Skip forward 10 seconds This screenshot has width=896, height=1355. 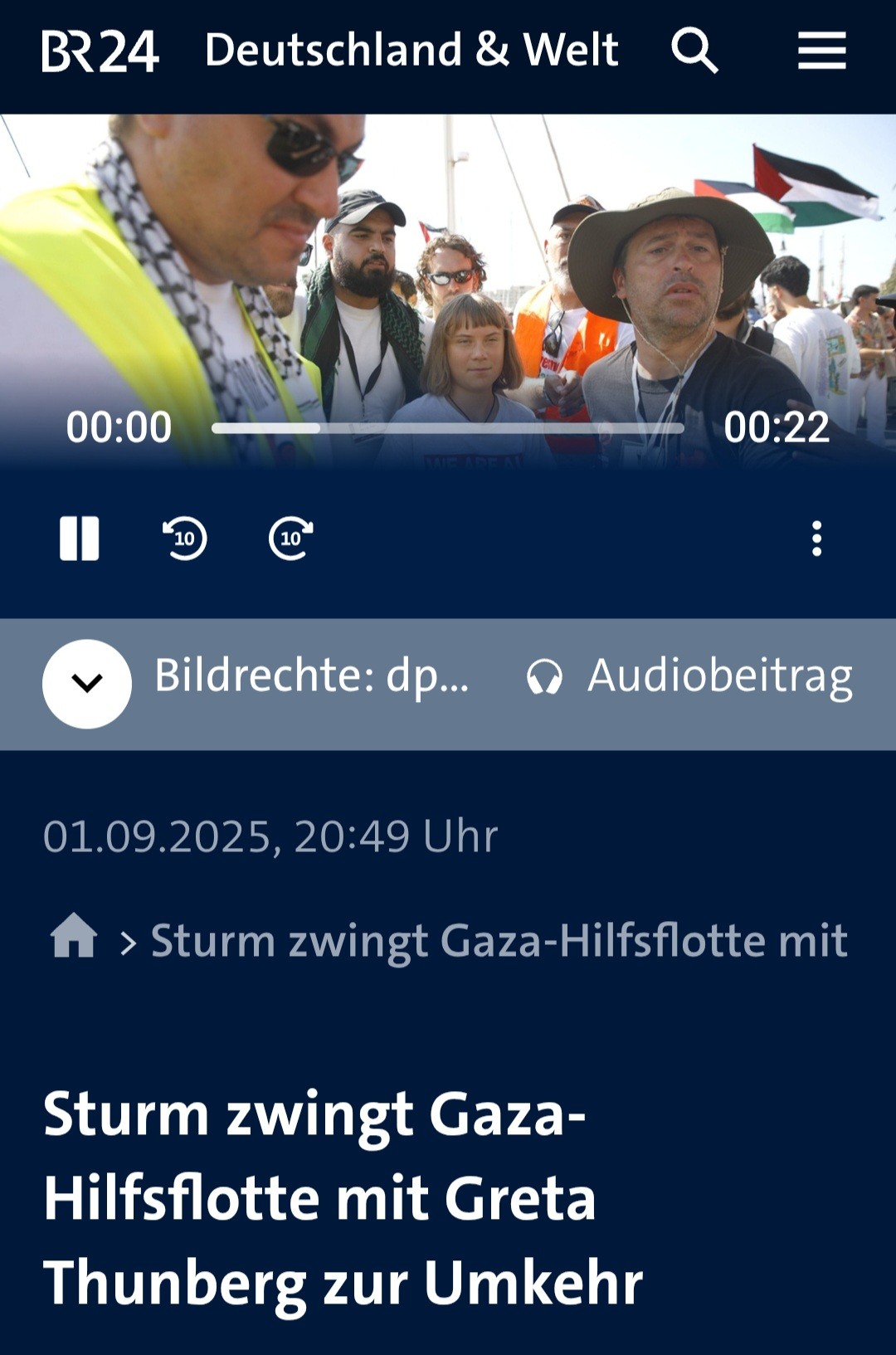[x=290, y=539]
